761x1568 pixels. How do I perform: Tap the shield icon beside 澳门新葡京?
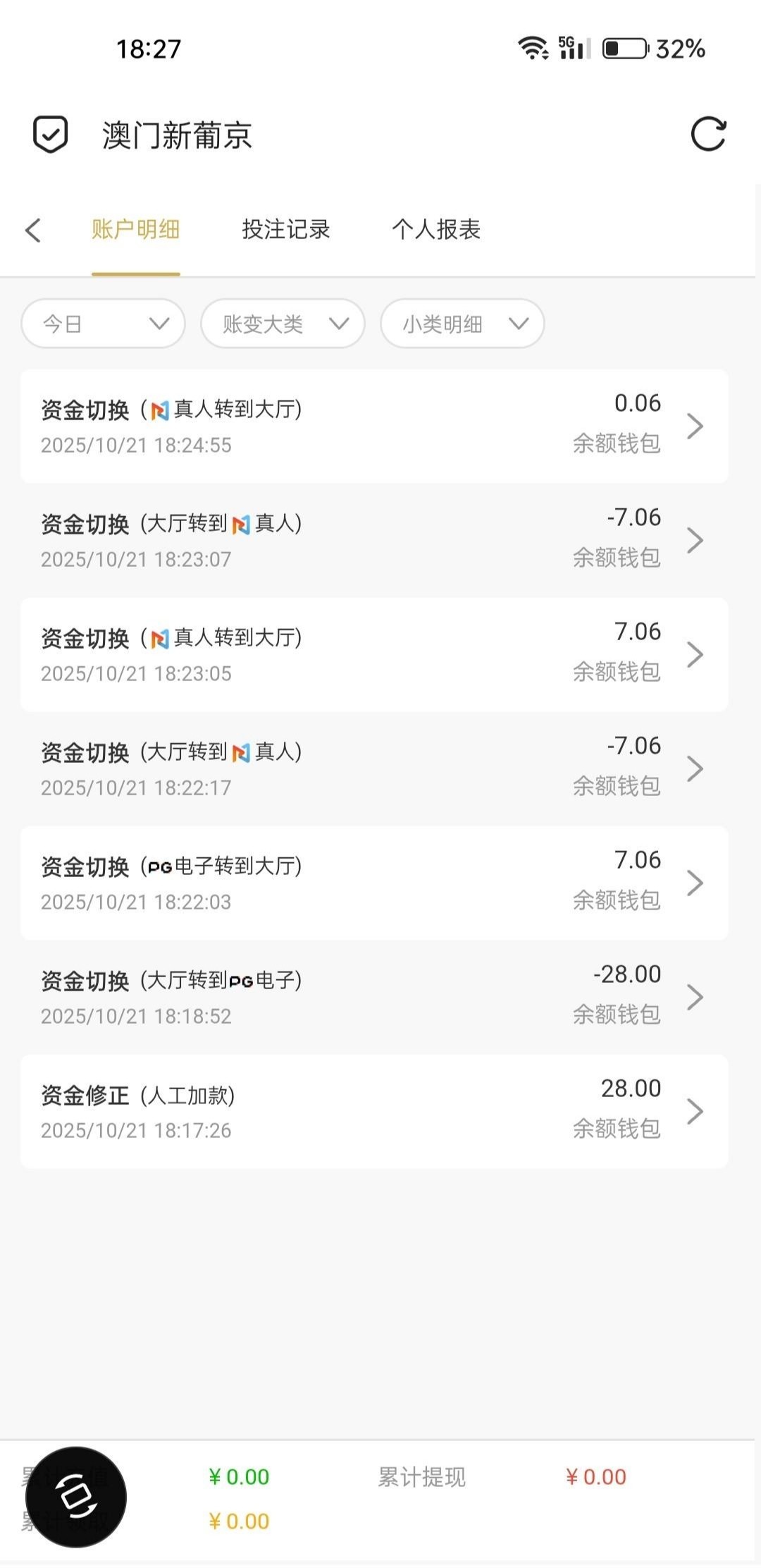[x=51, y=134]
